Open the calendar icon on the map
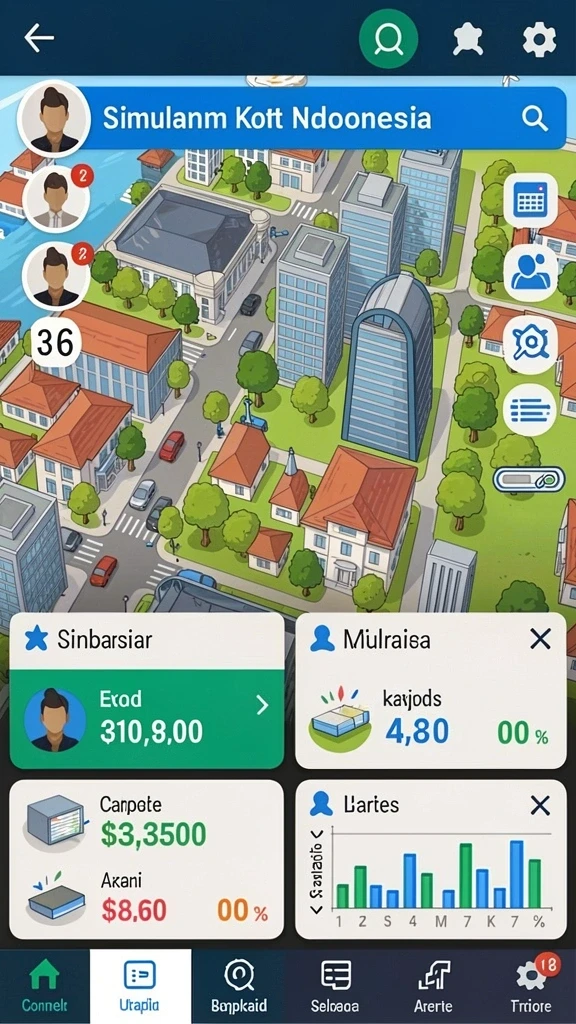The height and width of the screenshot is (1024, 576). (x=530, y=200)
